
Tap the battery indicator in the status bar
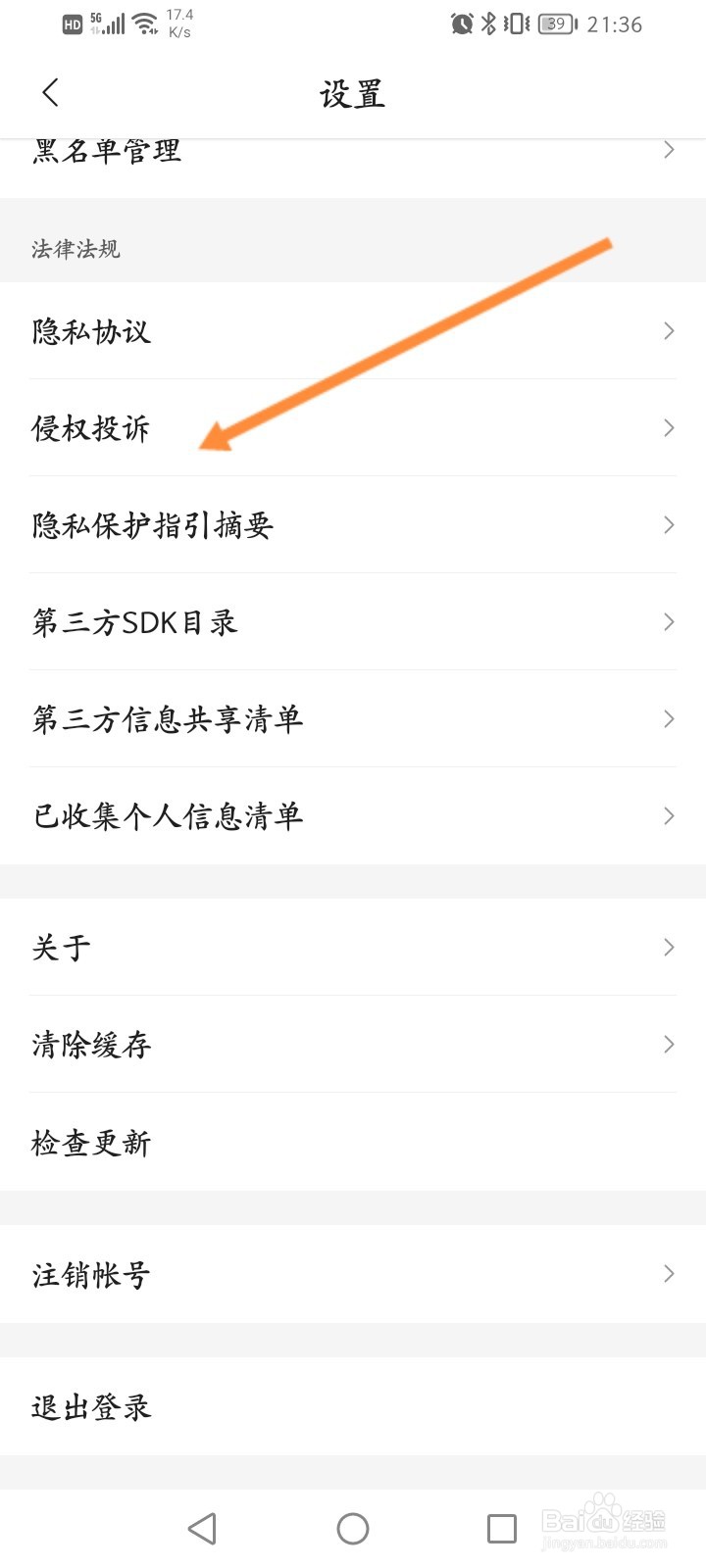[x=555, y=24]
